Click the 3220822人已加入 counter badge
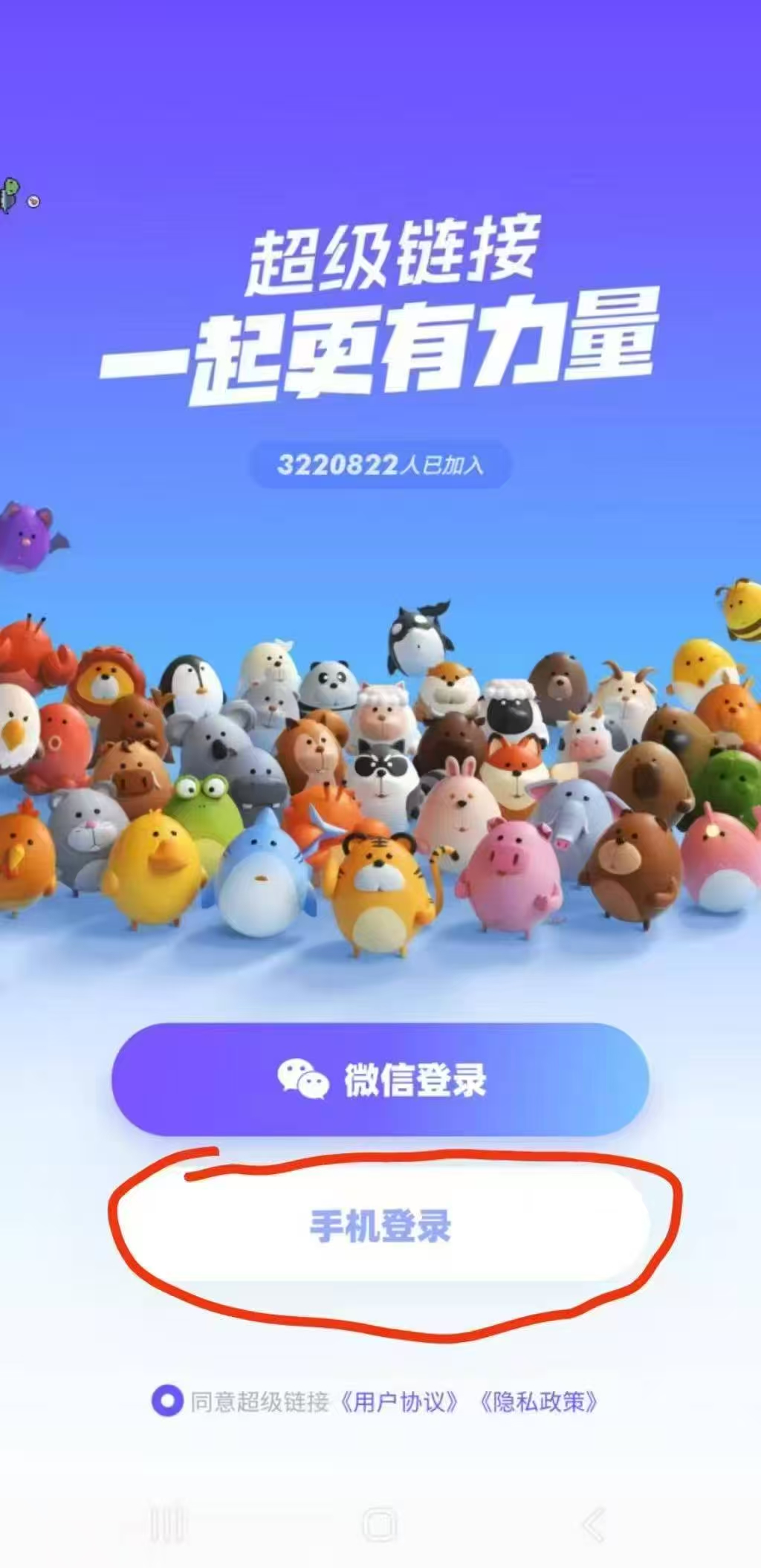The height and width of the screenshot is (1568, 761). point(380,464)
